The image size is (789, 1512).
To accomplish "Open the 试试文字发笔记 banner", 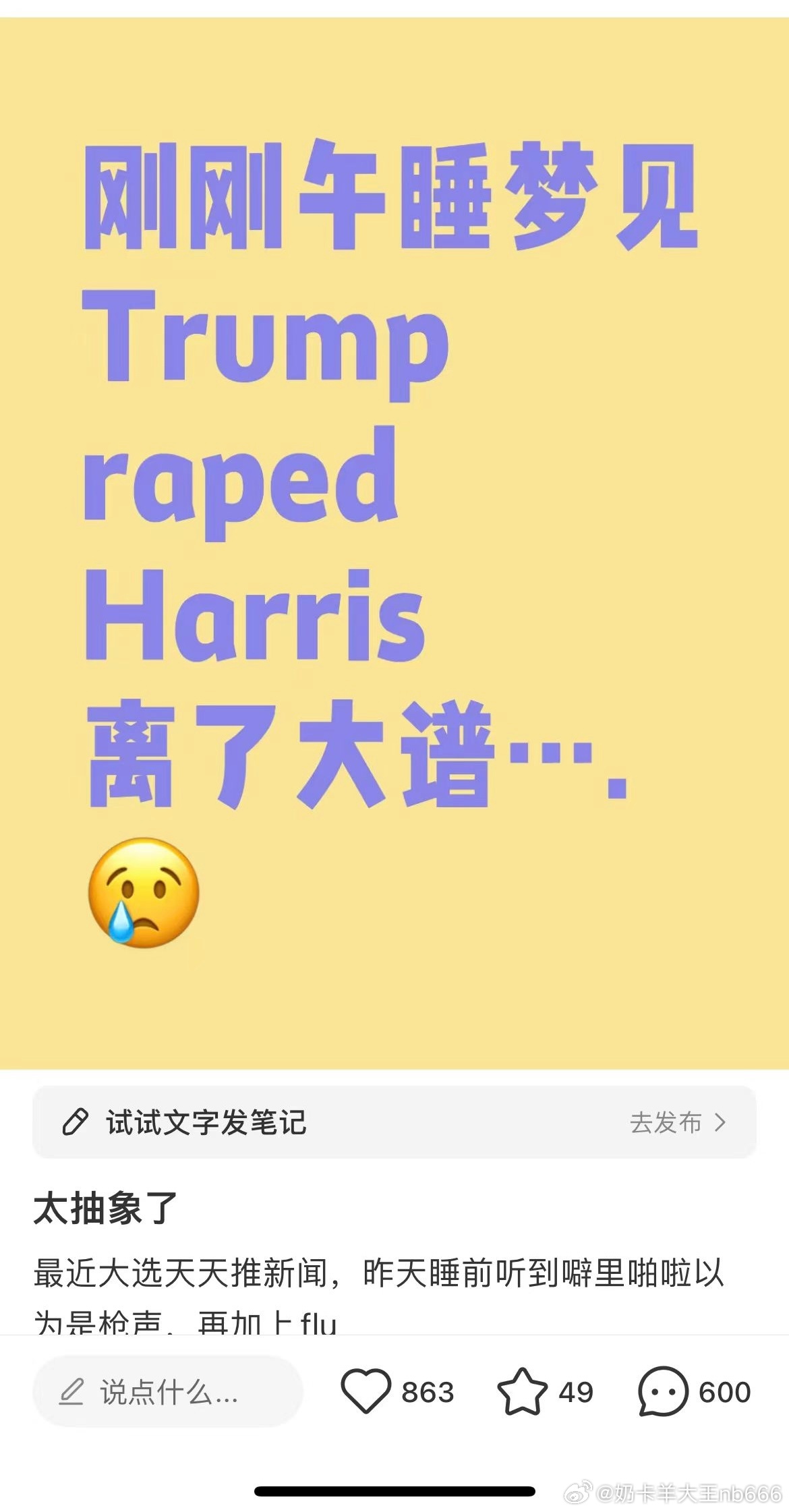I will point(394,1122).
